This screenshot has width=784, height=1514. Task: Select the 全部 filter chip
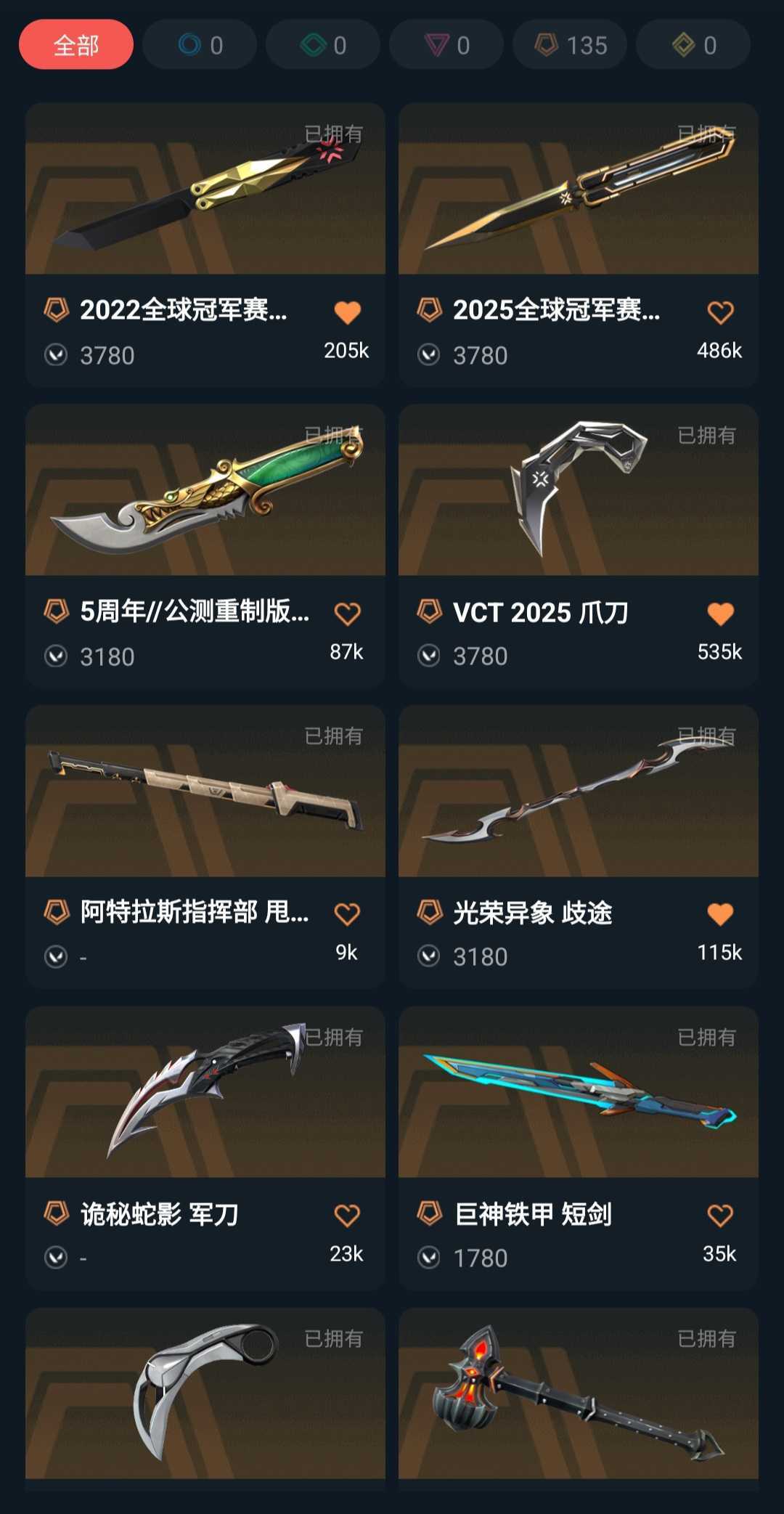(x=76, y=45)
